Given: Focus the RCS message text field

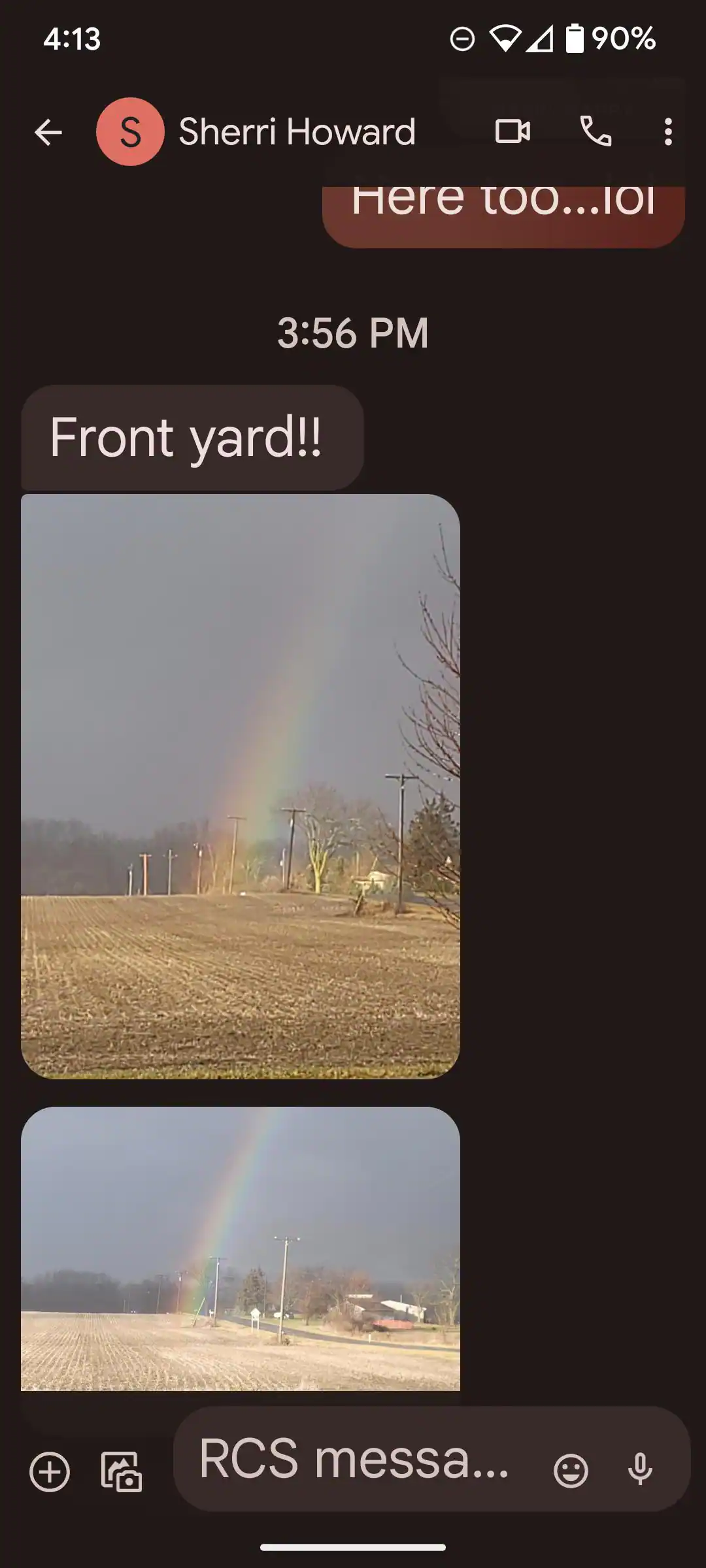Looking at the screenshot, I should pyautogui.click(x=356, y=1460).
